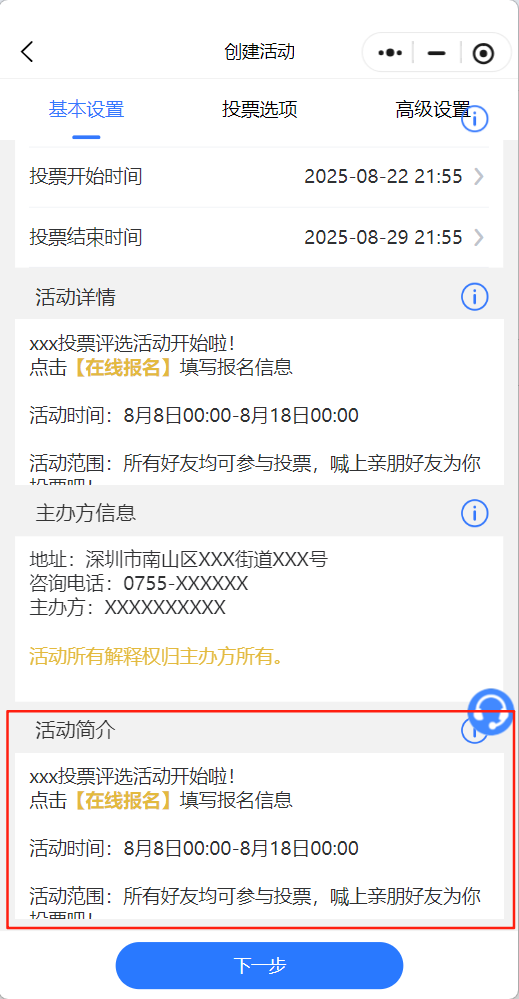Image resolution: width=519 pixels, height=999 pixels.
Task: Open info icon beside 主办方信息
Action: (474, 513)
